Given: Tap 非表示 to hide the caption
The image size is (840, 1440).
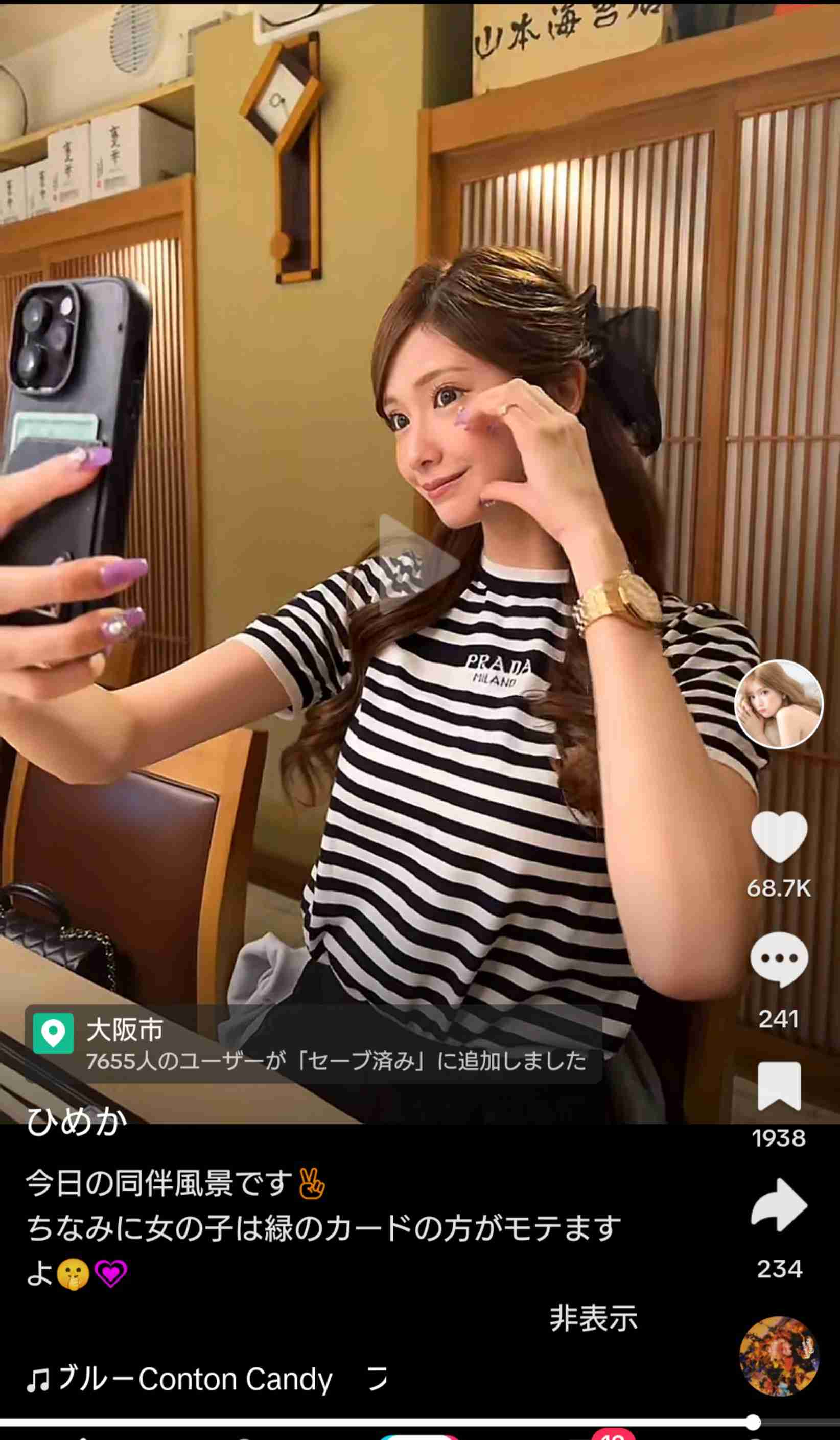Looking at the screenshot, I should [593, 1318].
